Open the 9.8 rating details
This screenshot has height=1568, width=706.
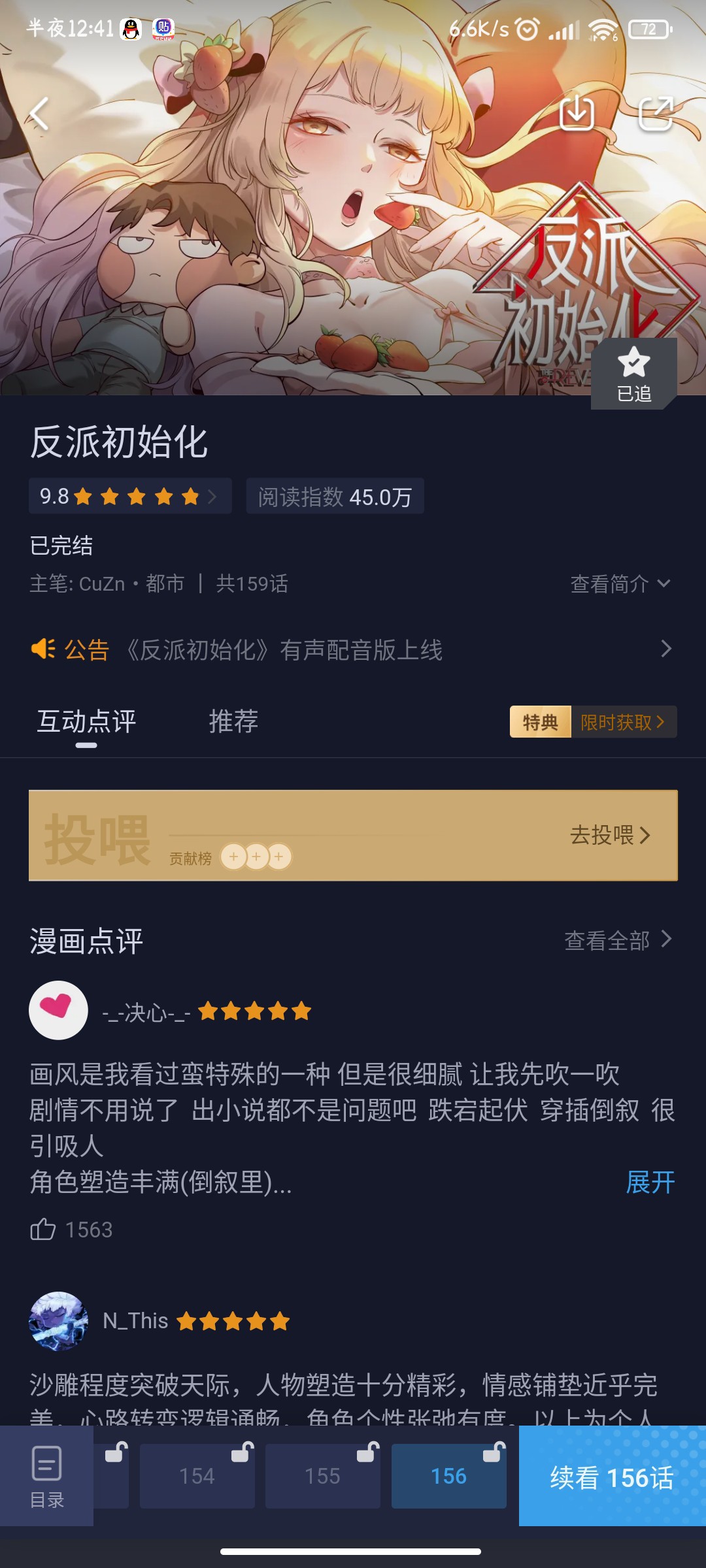[130, 496]
